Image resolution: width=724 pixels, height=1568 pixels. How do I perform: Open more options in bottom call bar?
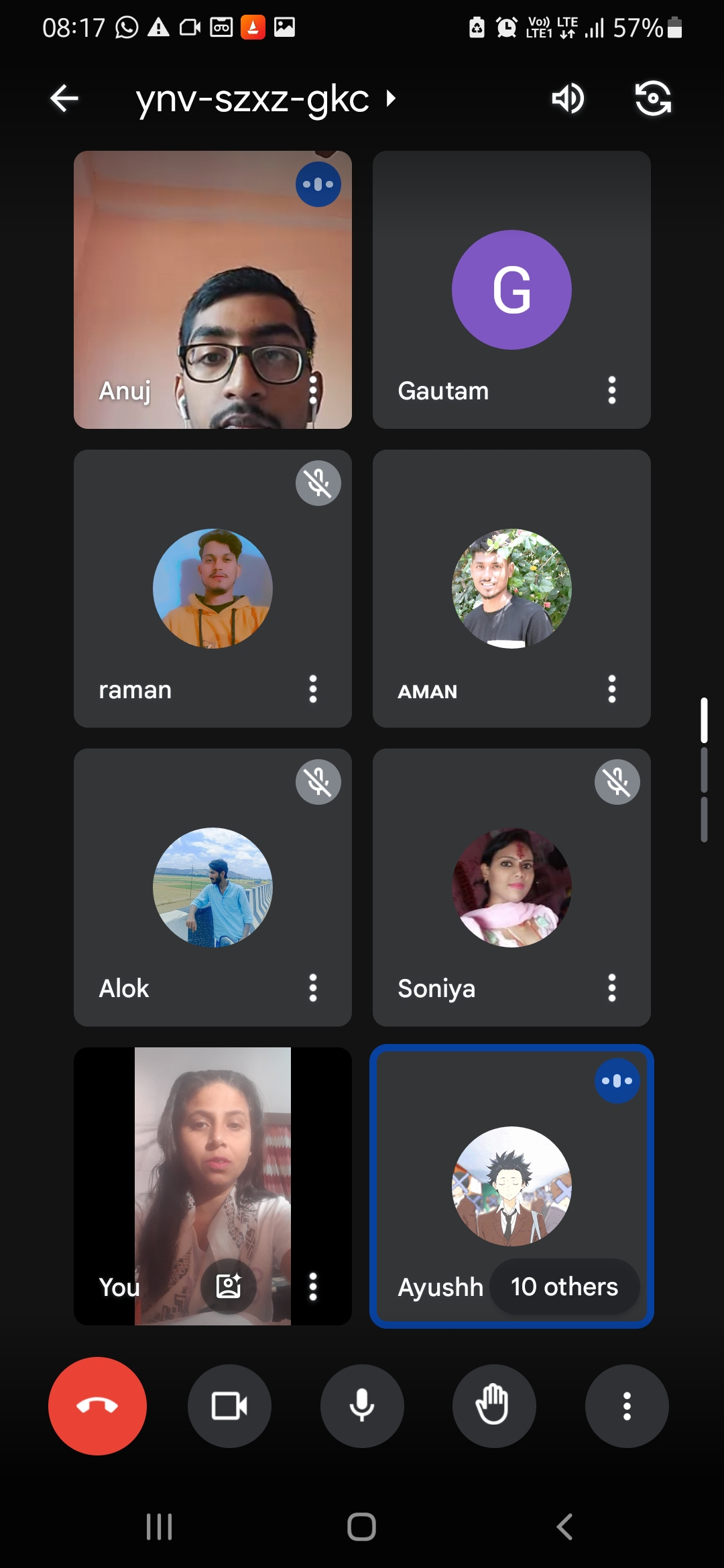click(x=627, y=1406)
